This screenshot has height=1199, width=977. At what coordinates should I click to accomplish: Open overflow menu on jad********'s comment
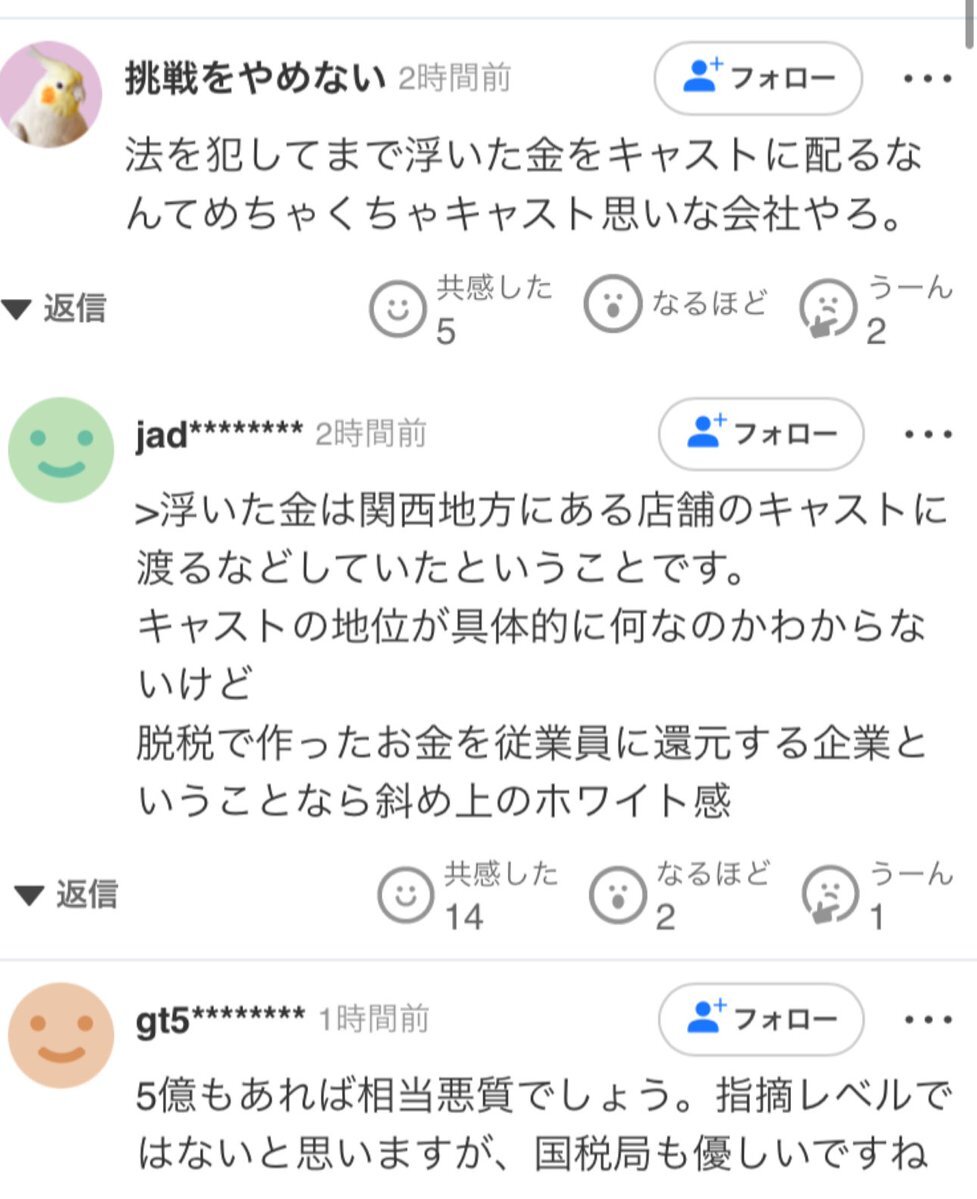point(928,435)
